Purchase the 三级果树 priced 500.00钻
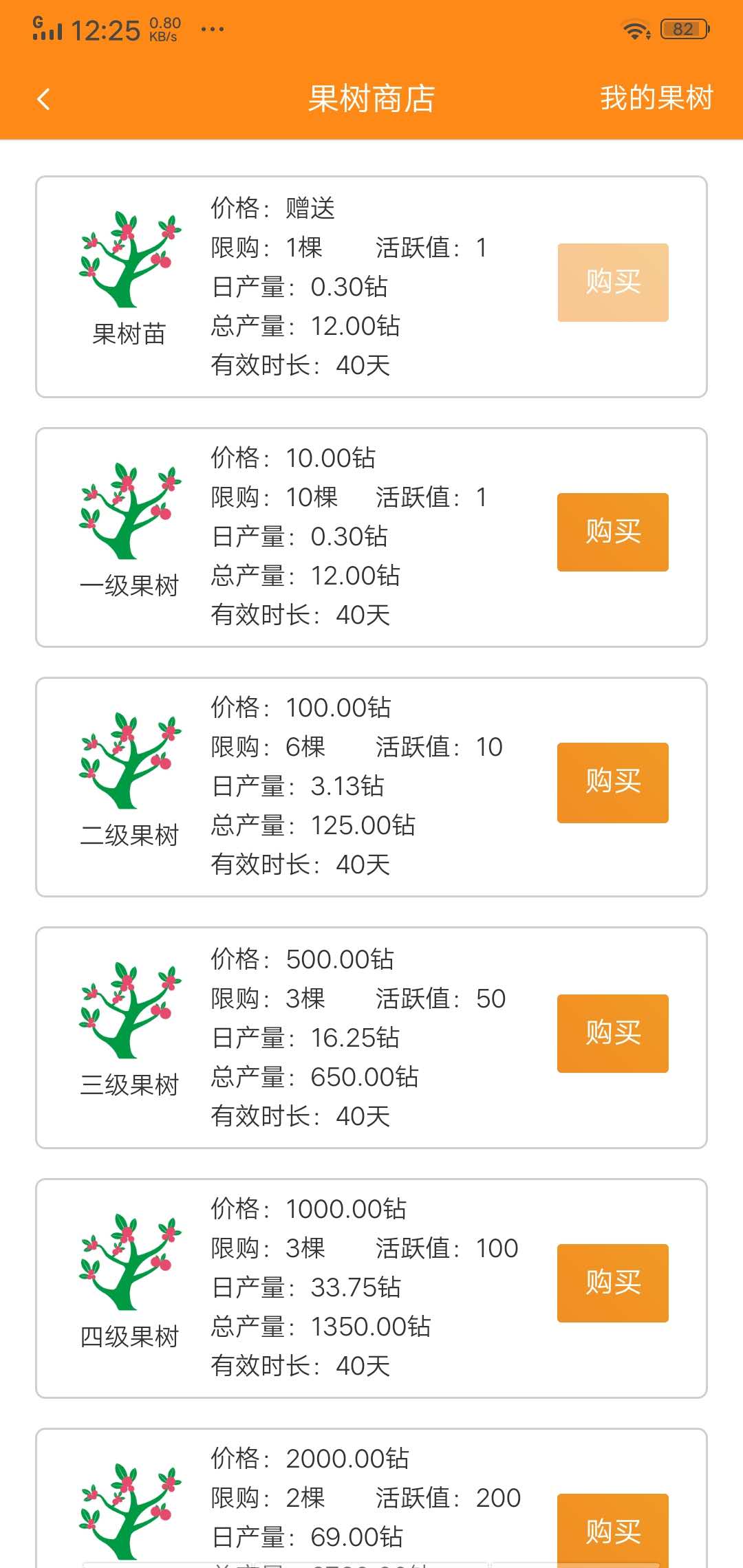Viewport: 743px width, 1568px height. [x=612, y=1033]
